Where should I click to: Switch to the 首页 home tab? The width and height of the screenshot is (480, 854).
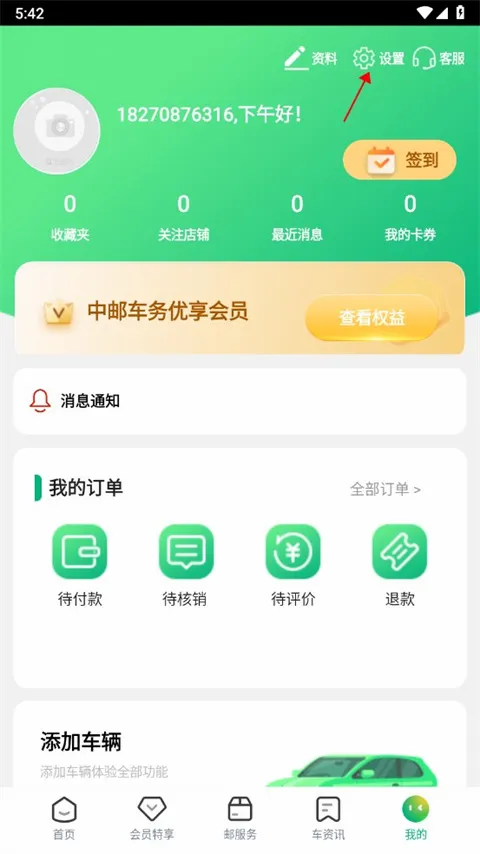click(64, 819)
